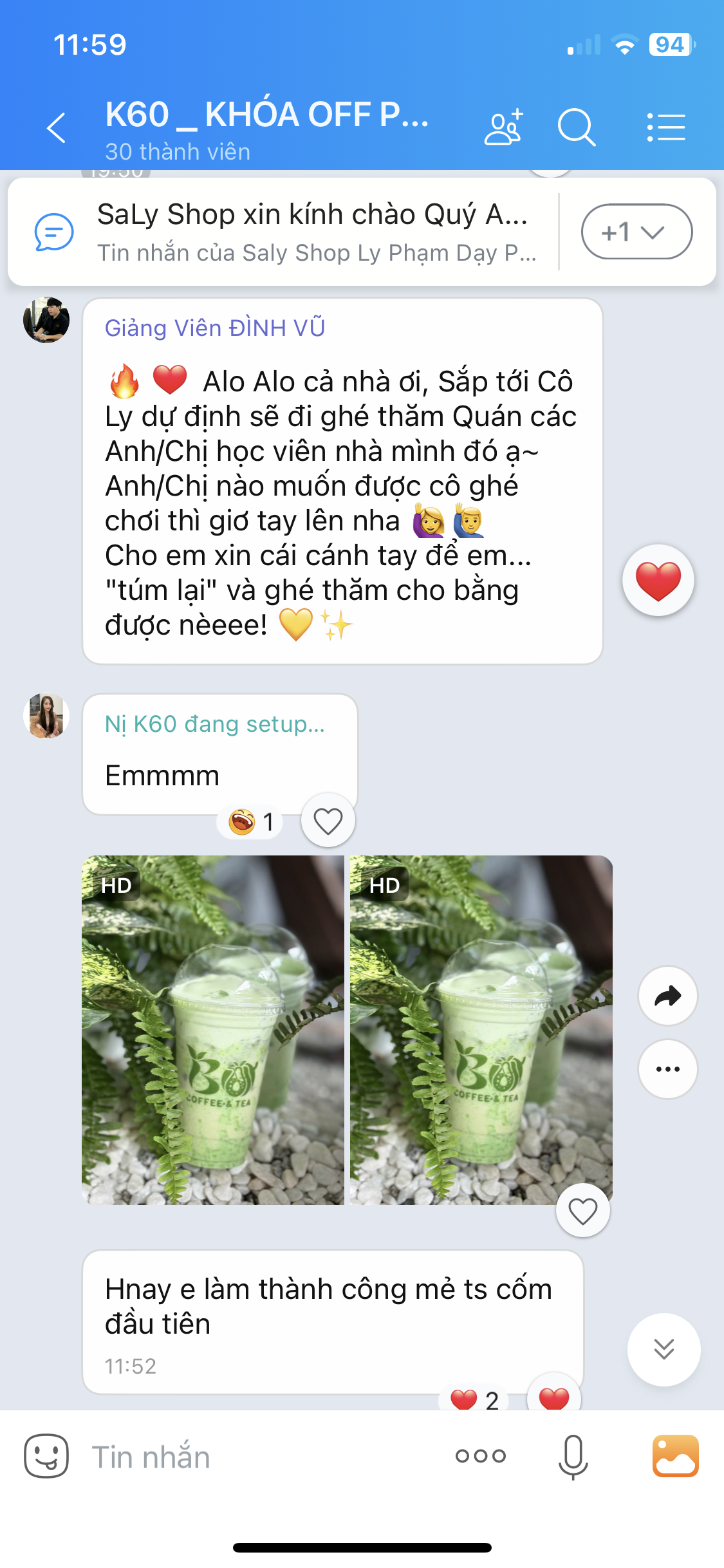Image resolution: width=724 pixels, height=1568 pixels.
Task: Record a voice message
Action: [x=573, y=1457]
